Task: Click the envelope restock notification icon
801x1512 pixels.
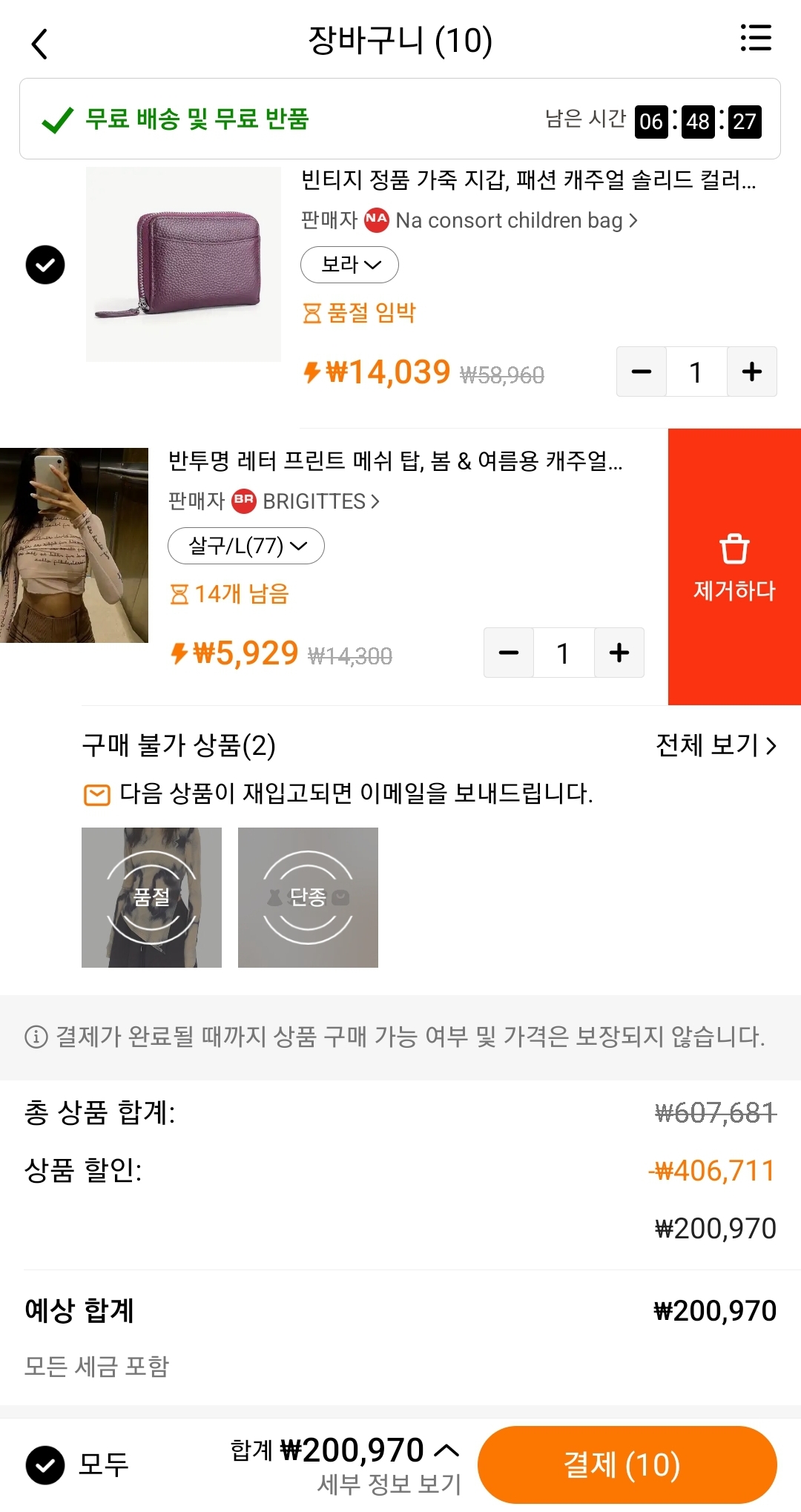Action: [x=96, y=793]
